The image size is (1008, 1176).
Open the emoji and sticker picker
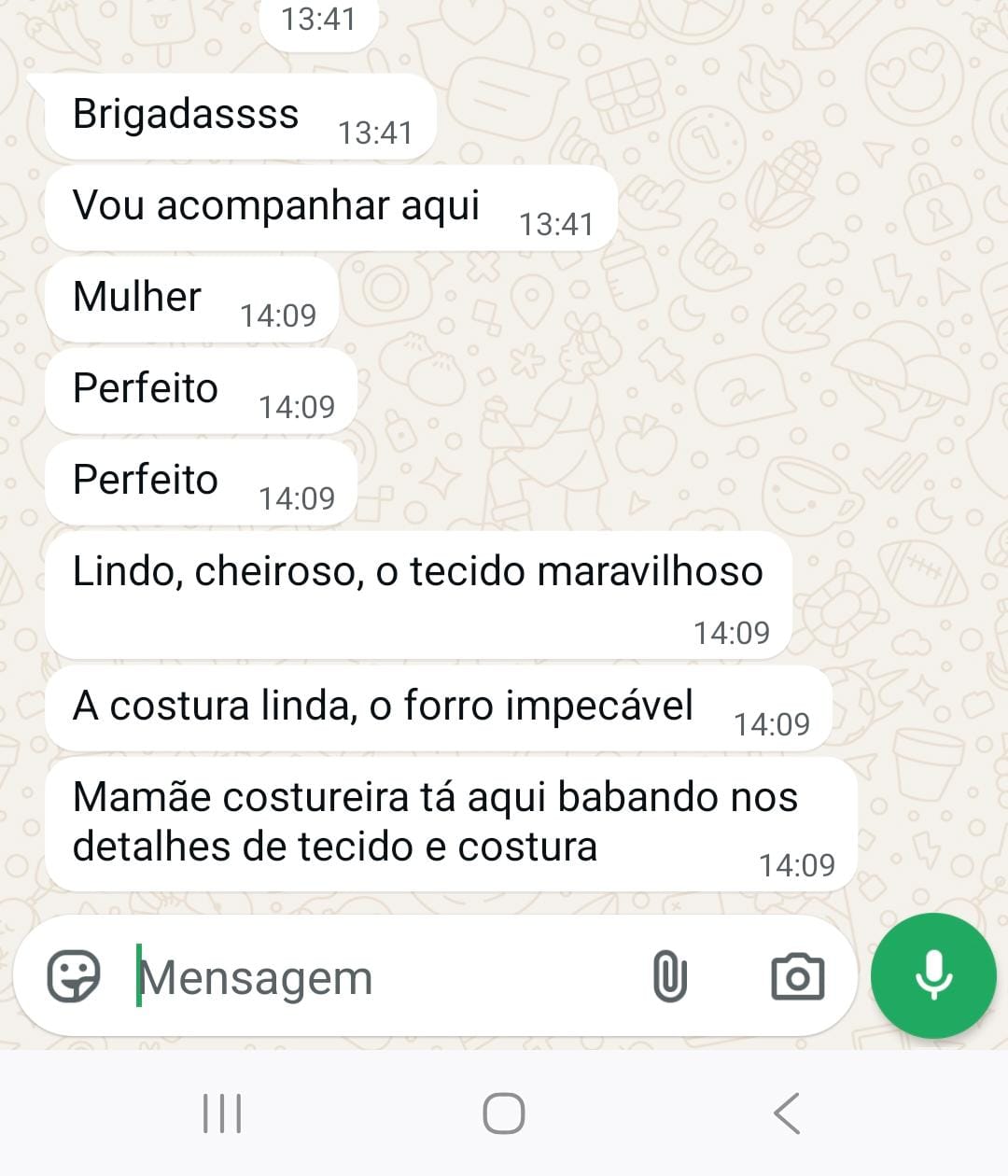point(74,976)
